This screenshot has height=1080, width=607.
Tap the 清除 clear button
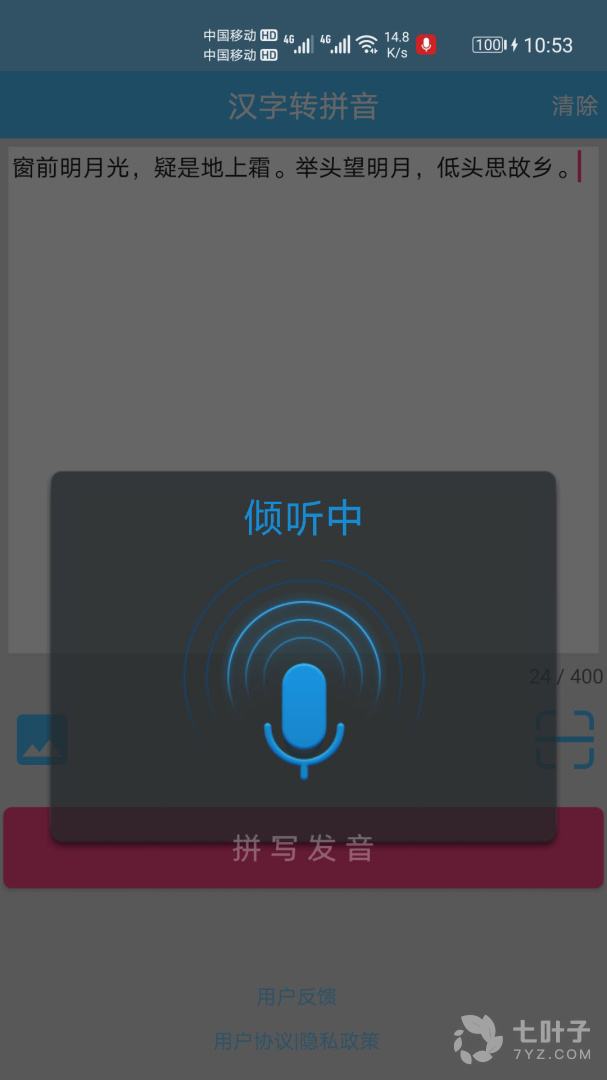pos(574,106)
